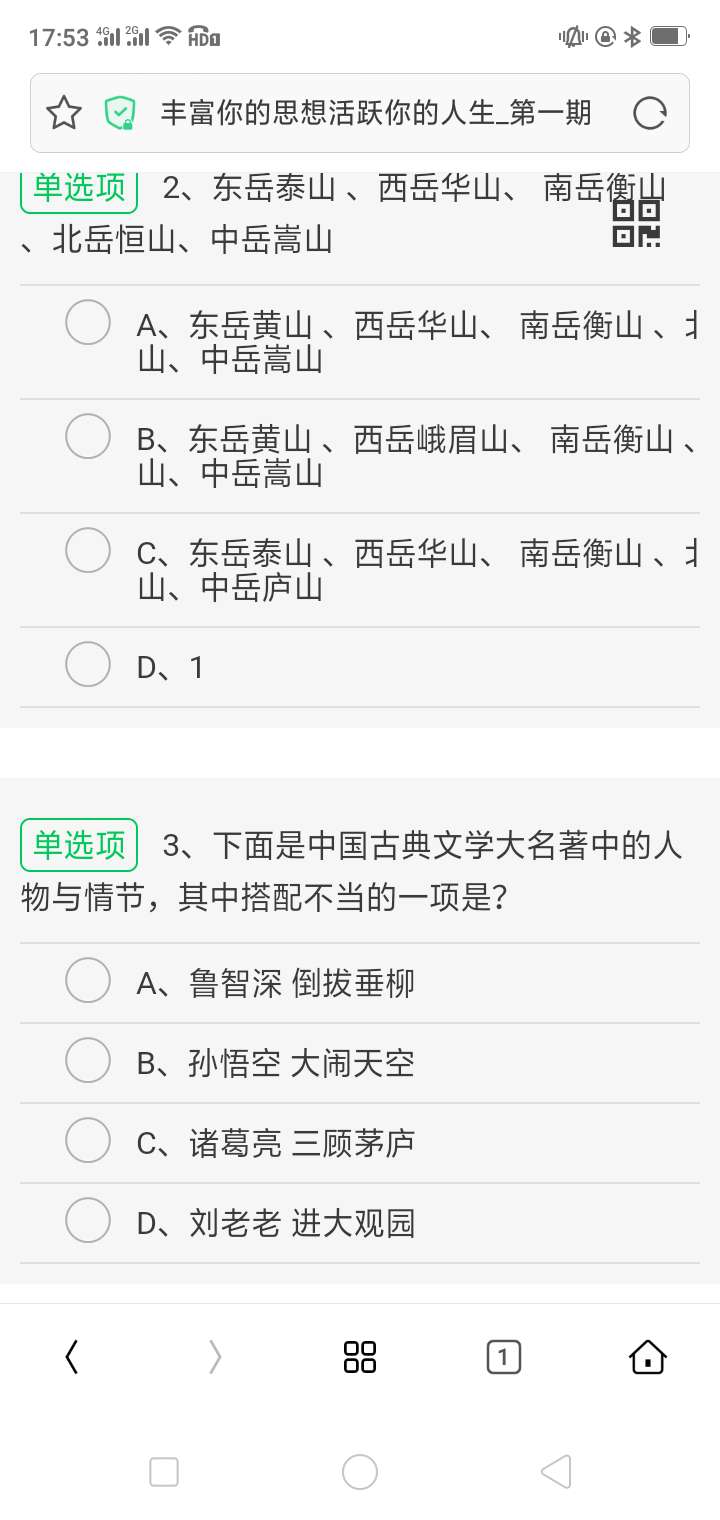This screenshot has width=720, height=1520.
Task: Return to the system home screen
Action: (x=360, y=1472)
